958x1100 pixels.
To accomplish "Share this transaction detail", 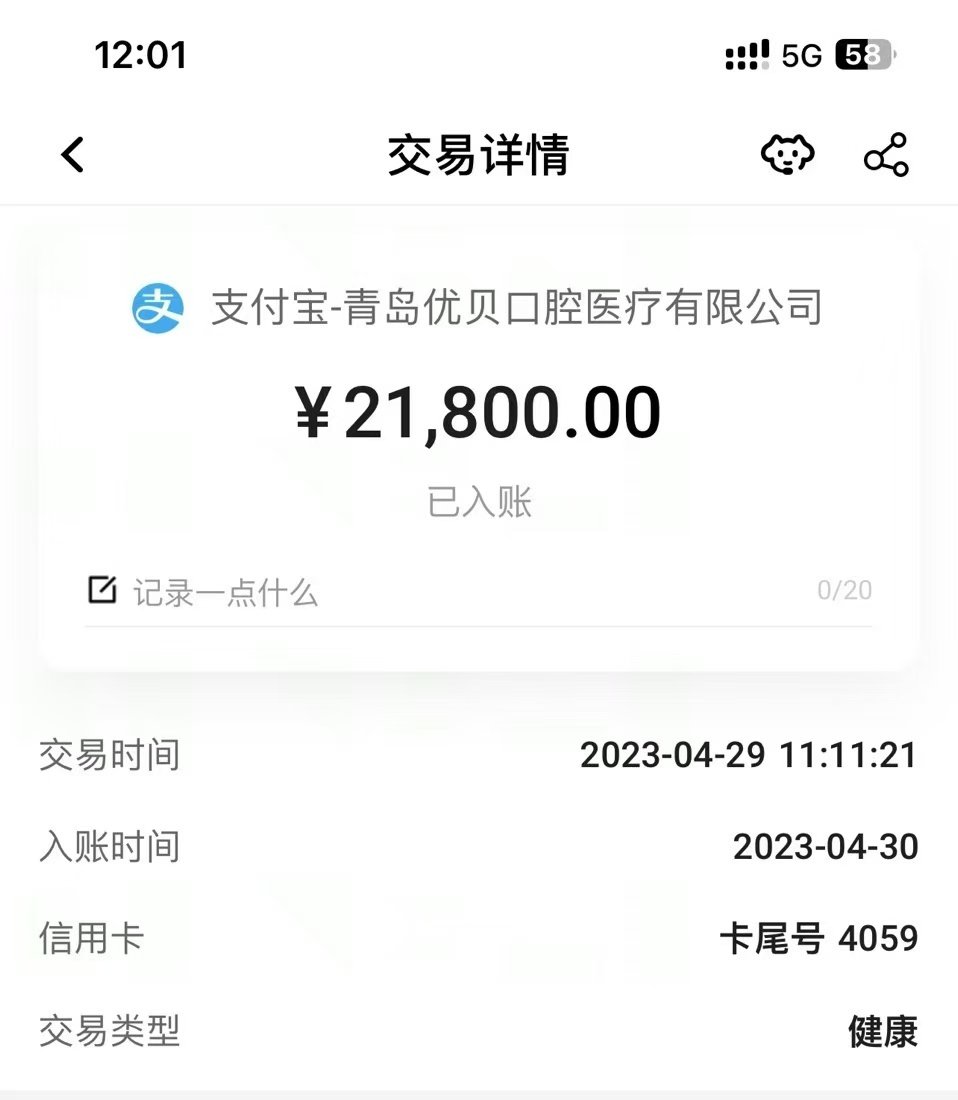I will [886, 155].
